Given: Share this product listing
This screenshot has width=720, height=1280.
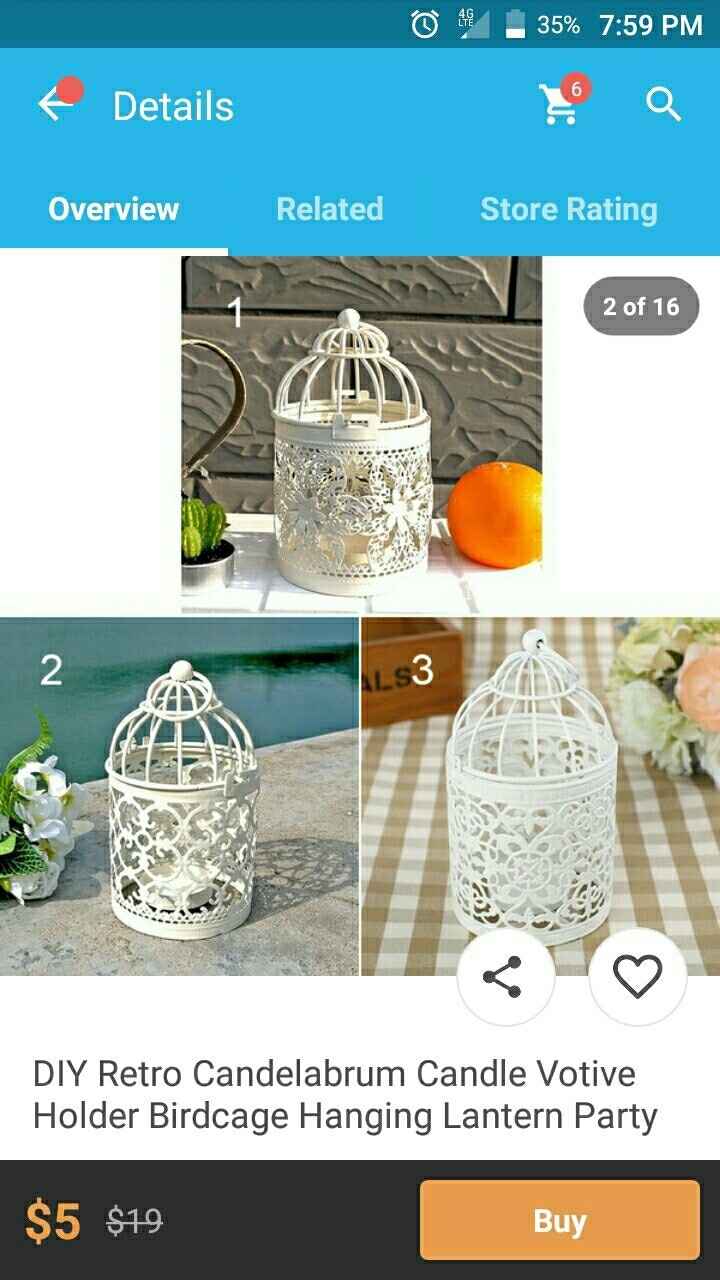Looking at the screenshot, I should (x=505, y=977).
